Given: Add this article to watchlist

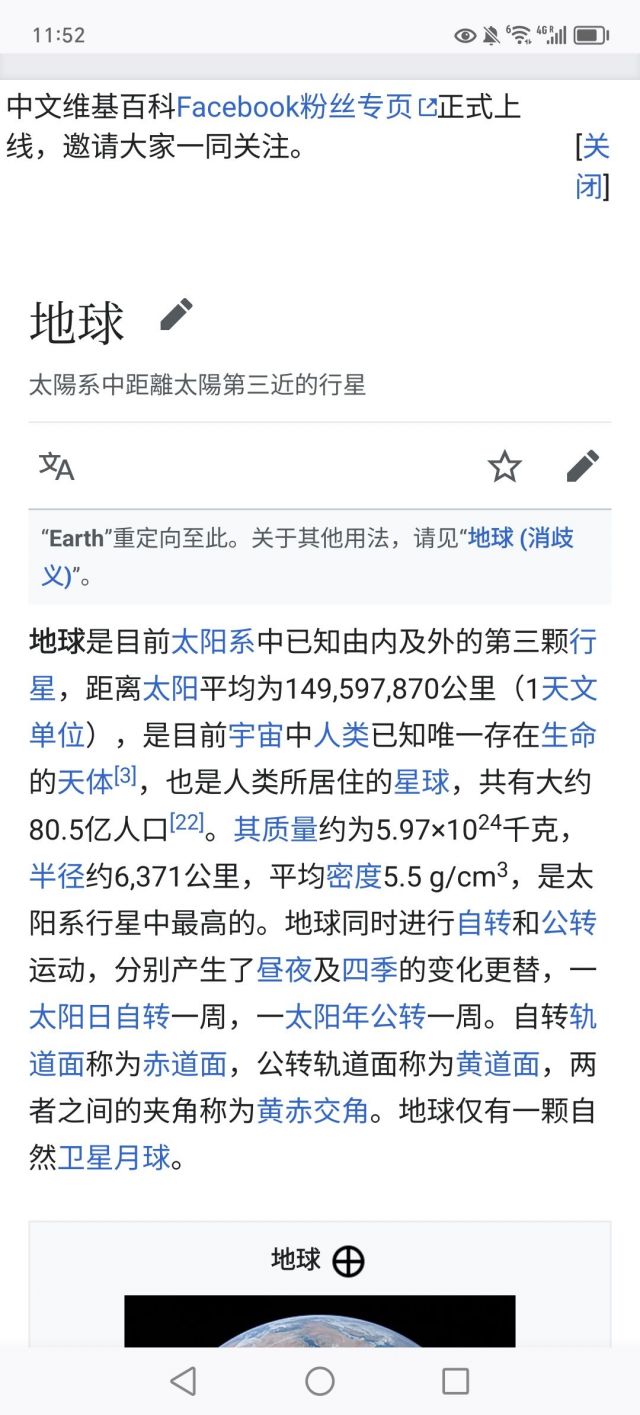Looking at the screenshot, I should pos(504,466).
